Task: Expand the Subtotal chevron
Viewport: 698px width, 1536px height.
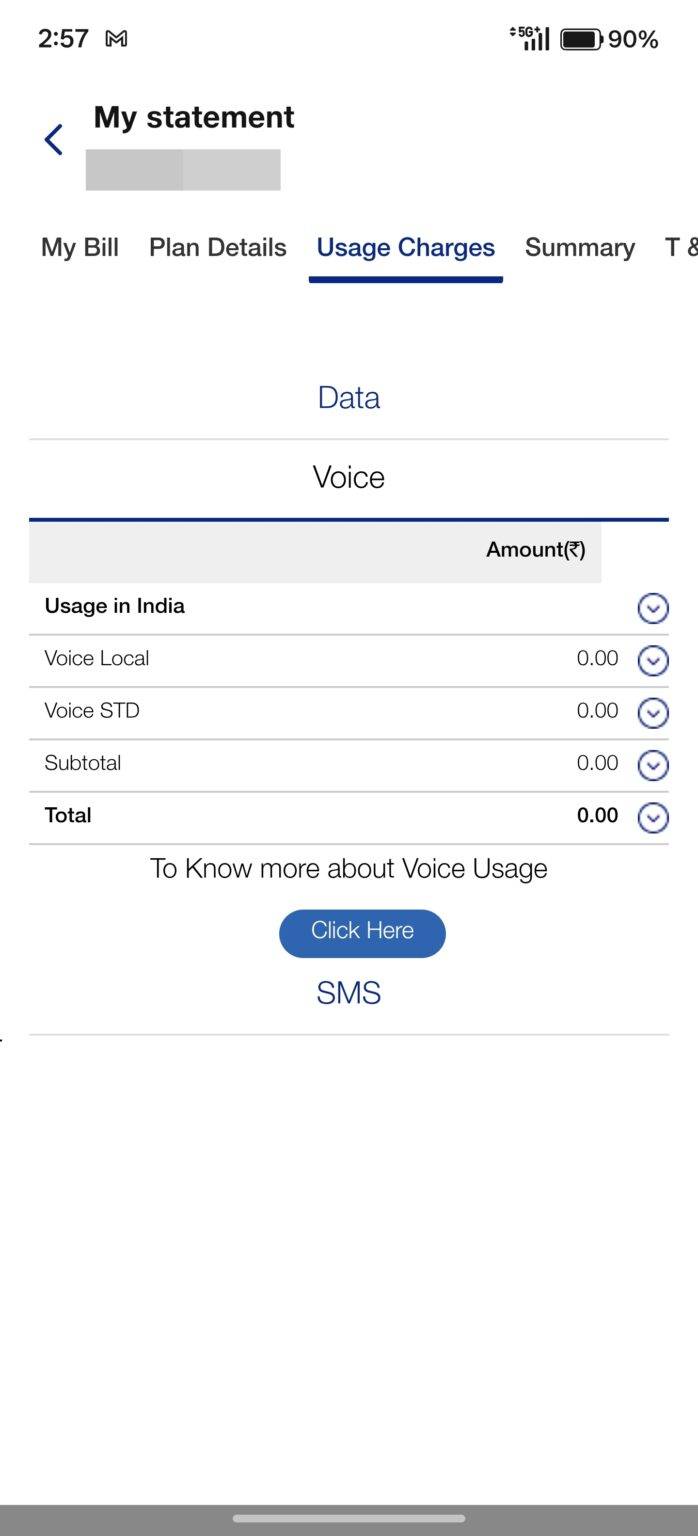Action: [652, 766]
